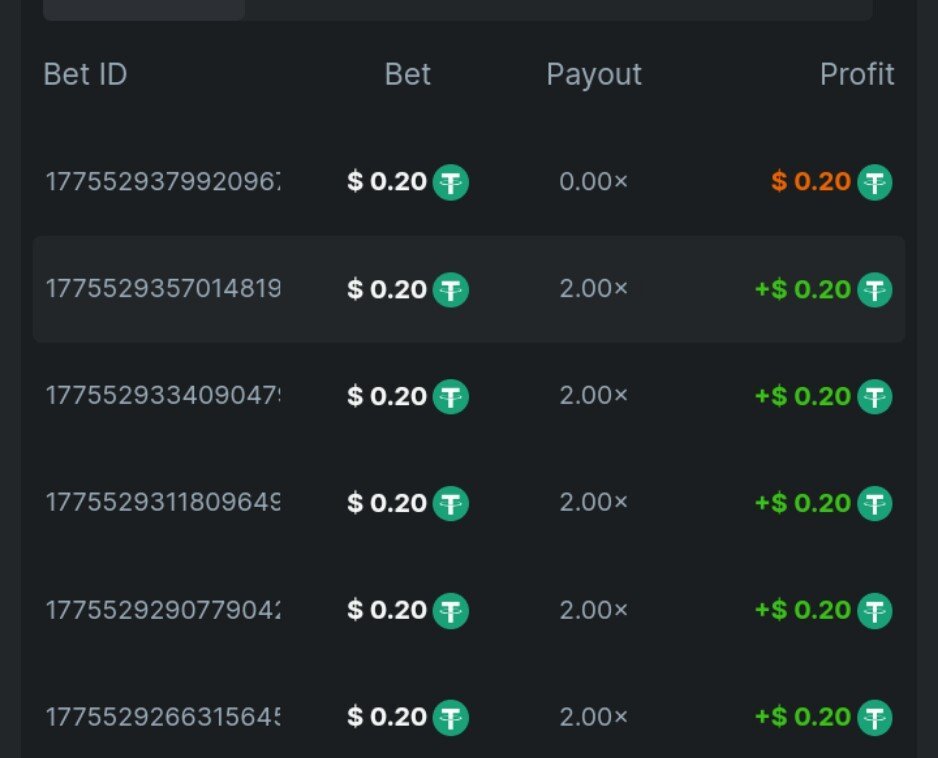Open the bet entry starting 177552931180964
The width and height of the screenshot is (938, 758).
pos(163,503)
